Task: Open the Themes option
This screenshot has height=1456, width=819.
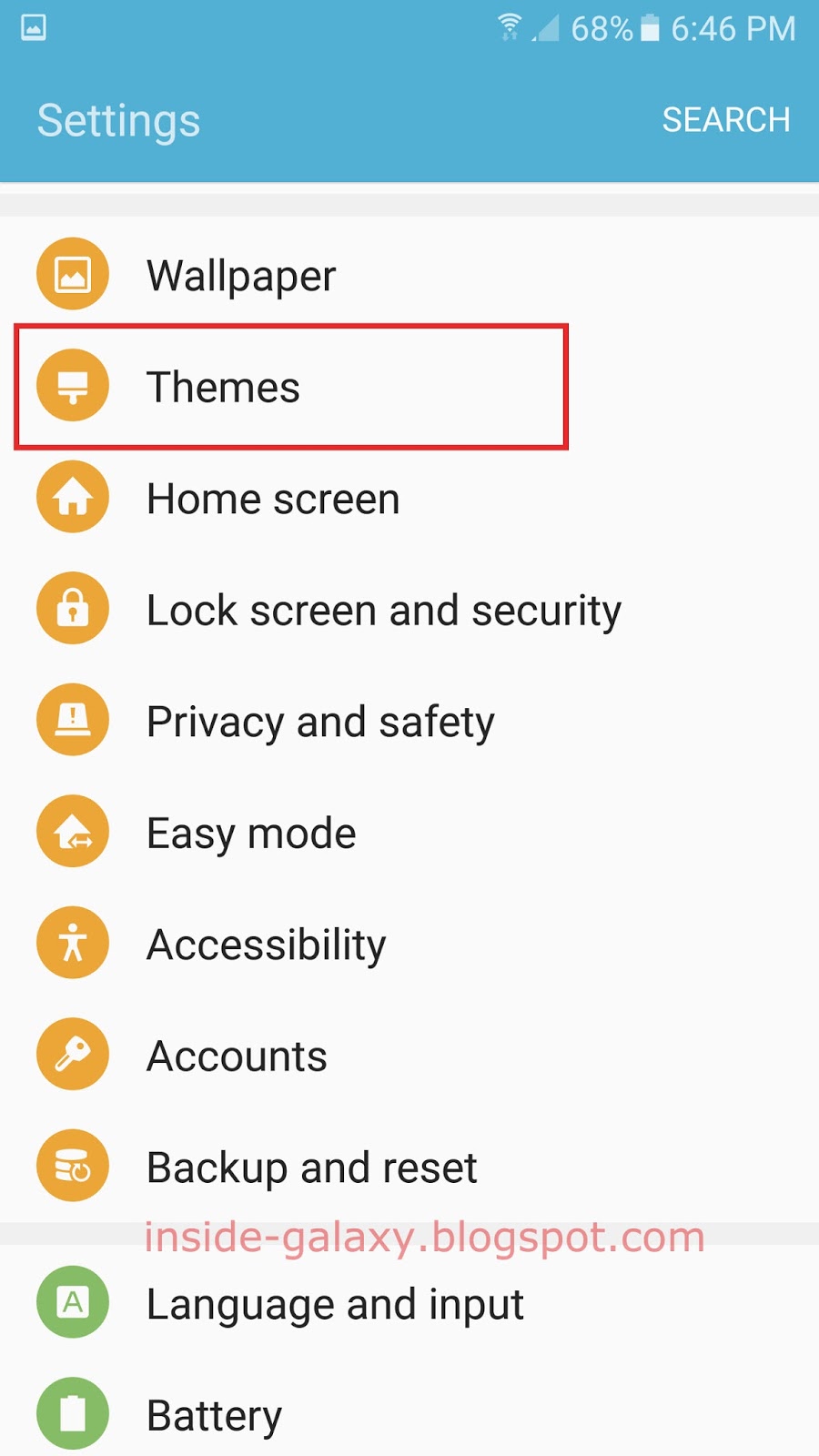Action: tap(409, 386)
